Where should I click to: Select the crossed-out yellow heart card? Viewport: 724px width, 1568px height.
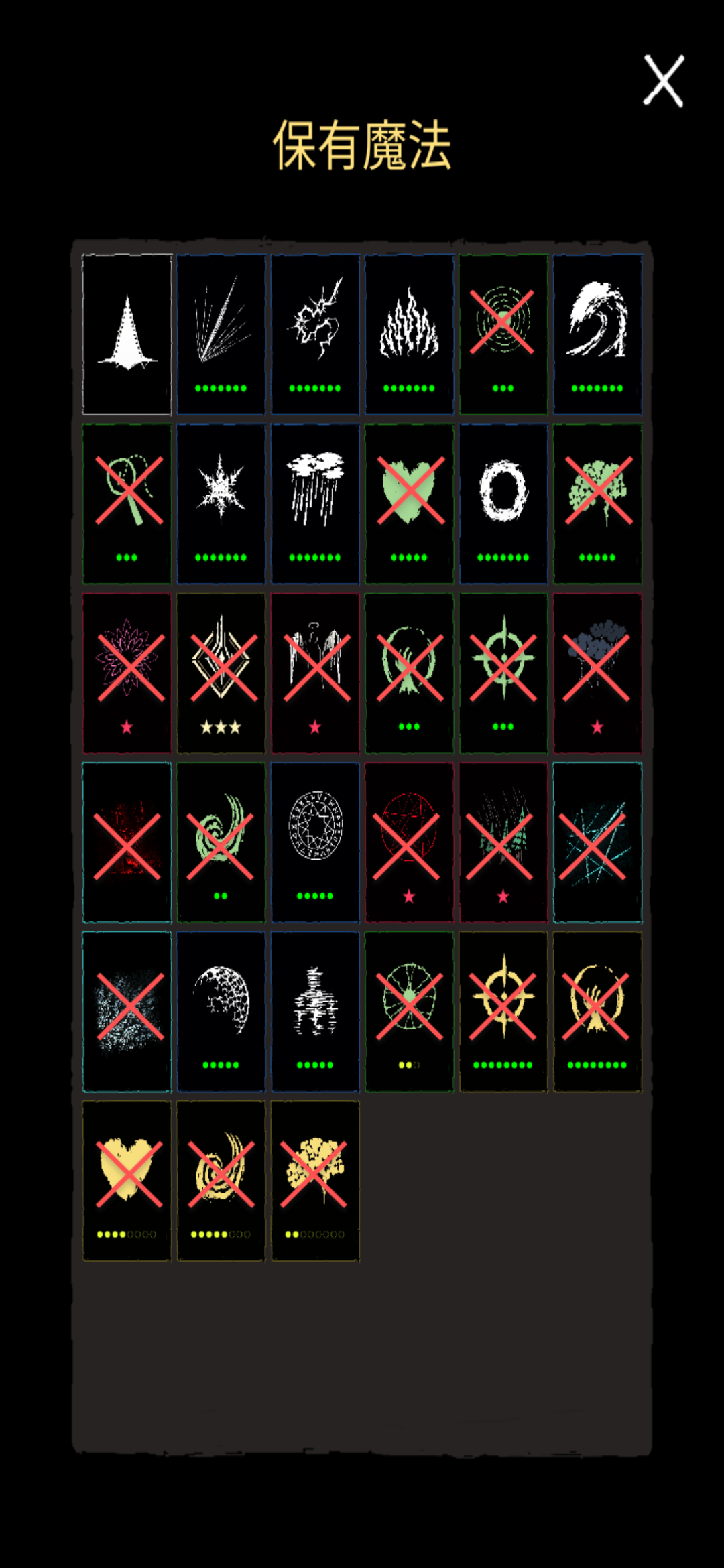[x=127, y=1180]
